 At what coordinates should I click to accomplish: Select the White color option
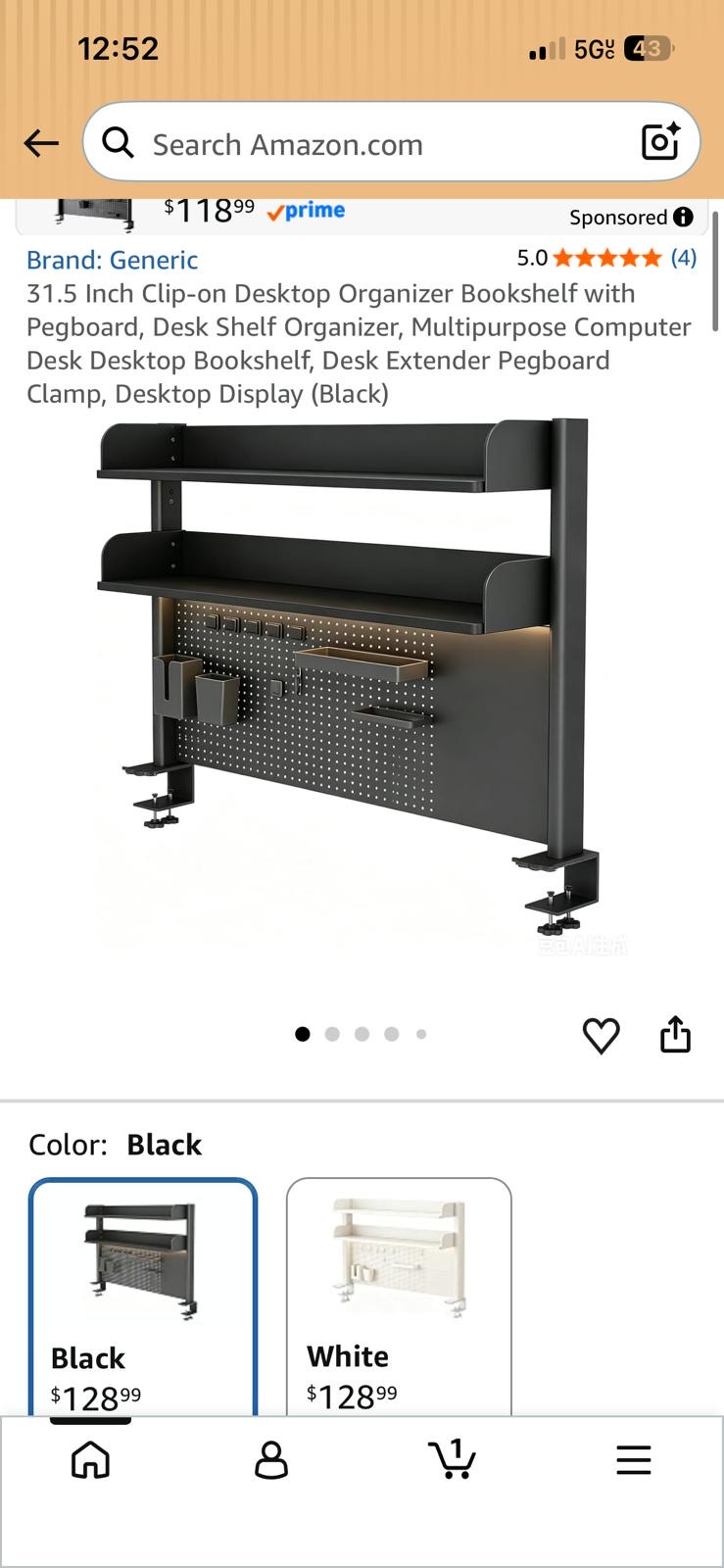[399, 1297]
